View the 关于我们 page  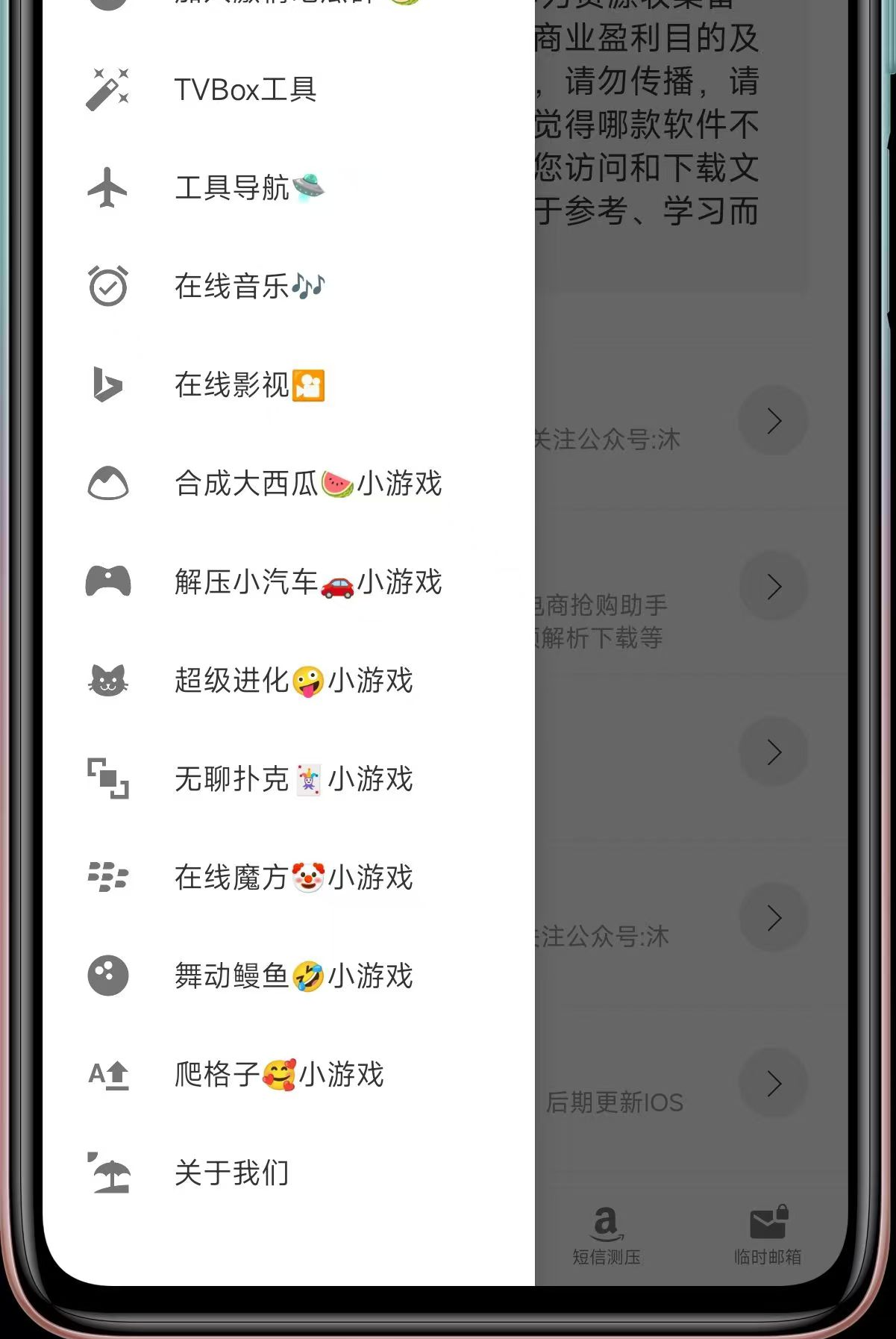pyautogui.click(x=231, y=1173)
